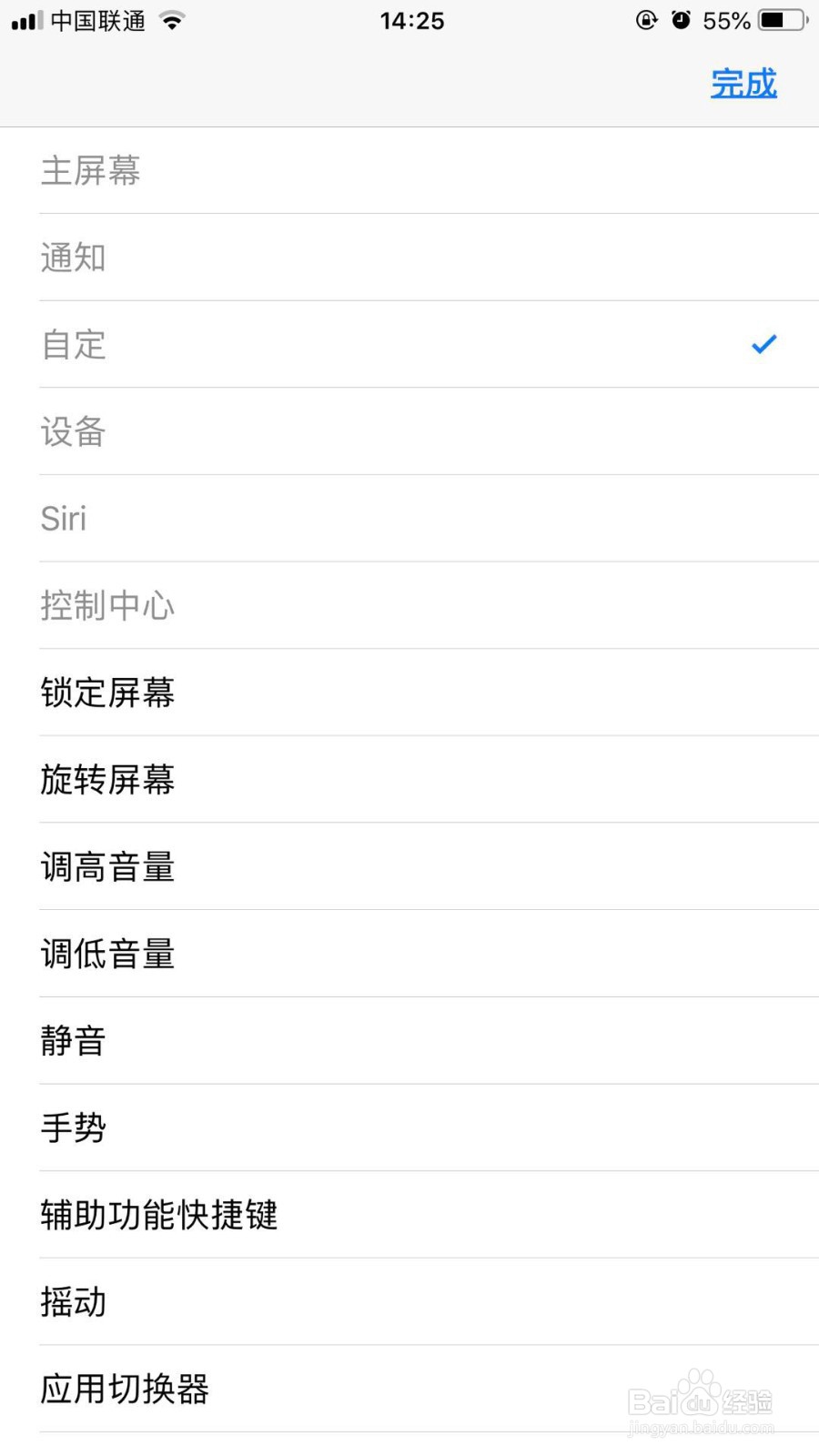The image size is (819, 1456).
Task: Tap the battery icon in the status bar
Action: [778, 19]
